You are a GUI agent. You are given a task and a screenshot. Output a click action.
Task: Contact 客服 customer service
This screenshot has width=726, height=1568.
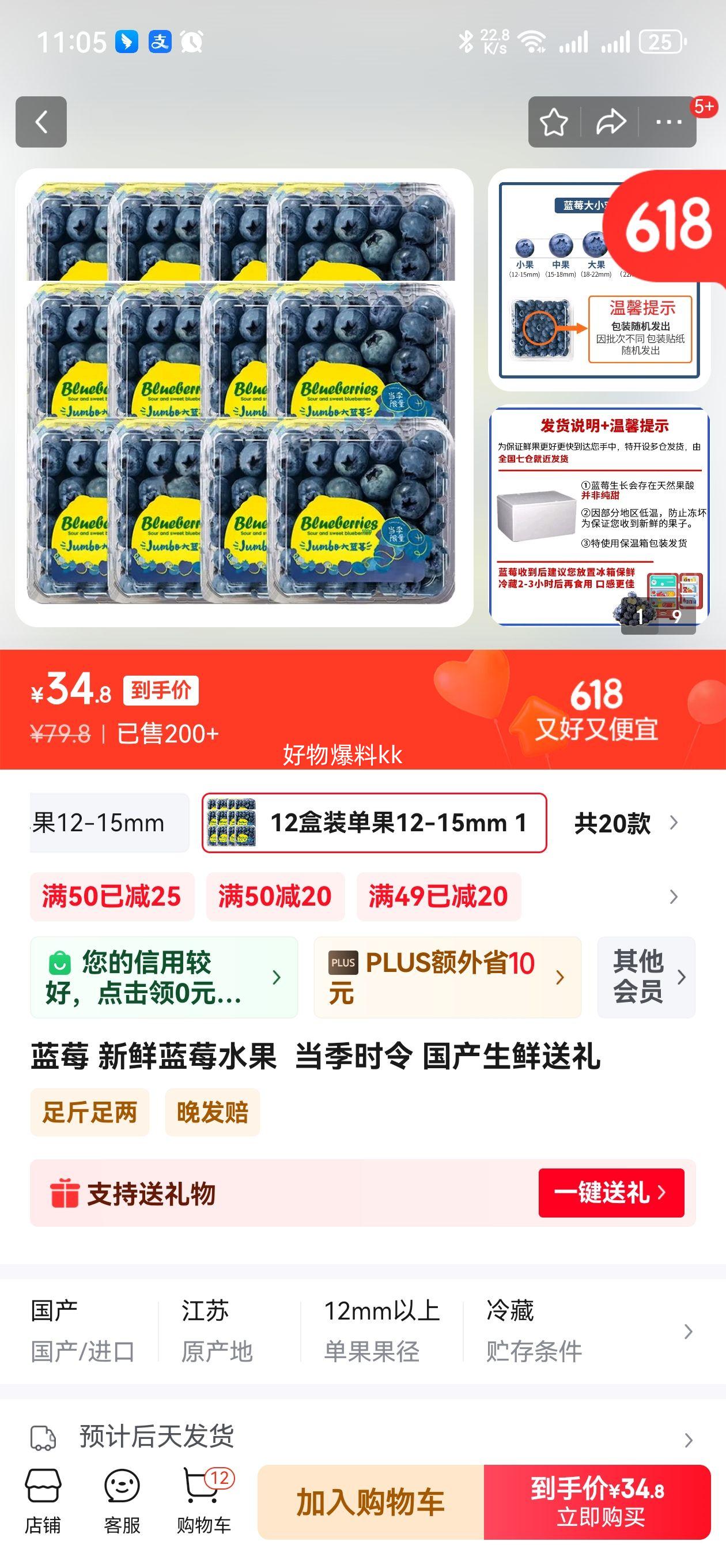point(122,1501)
